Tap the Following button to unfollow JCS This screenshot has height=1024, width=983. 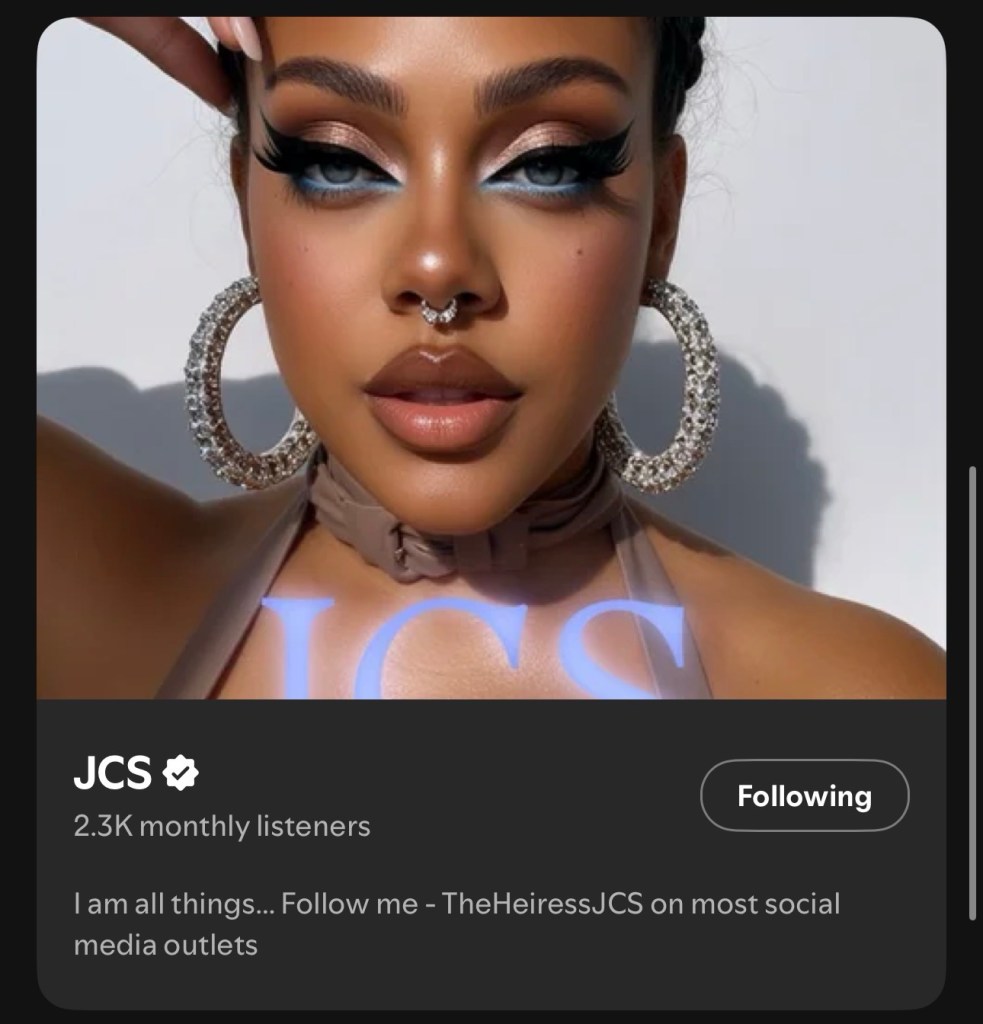pos(804,796)
